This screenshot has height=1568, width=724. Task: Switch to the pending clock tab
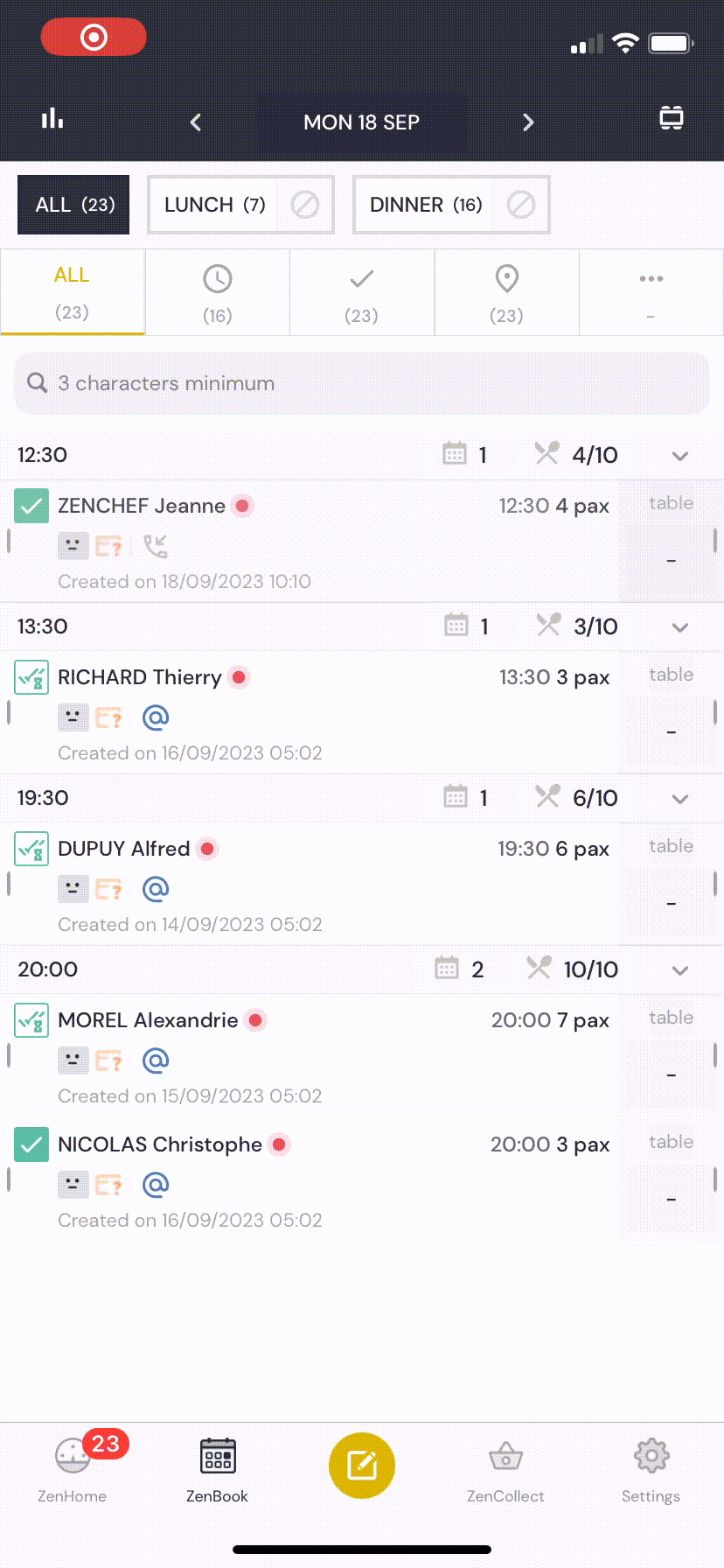pyautogui.click(x=217, y=292)
